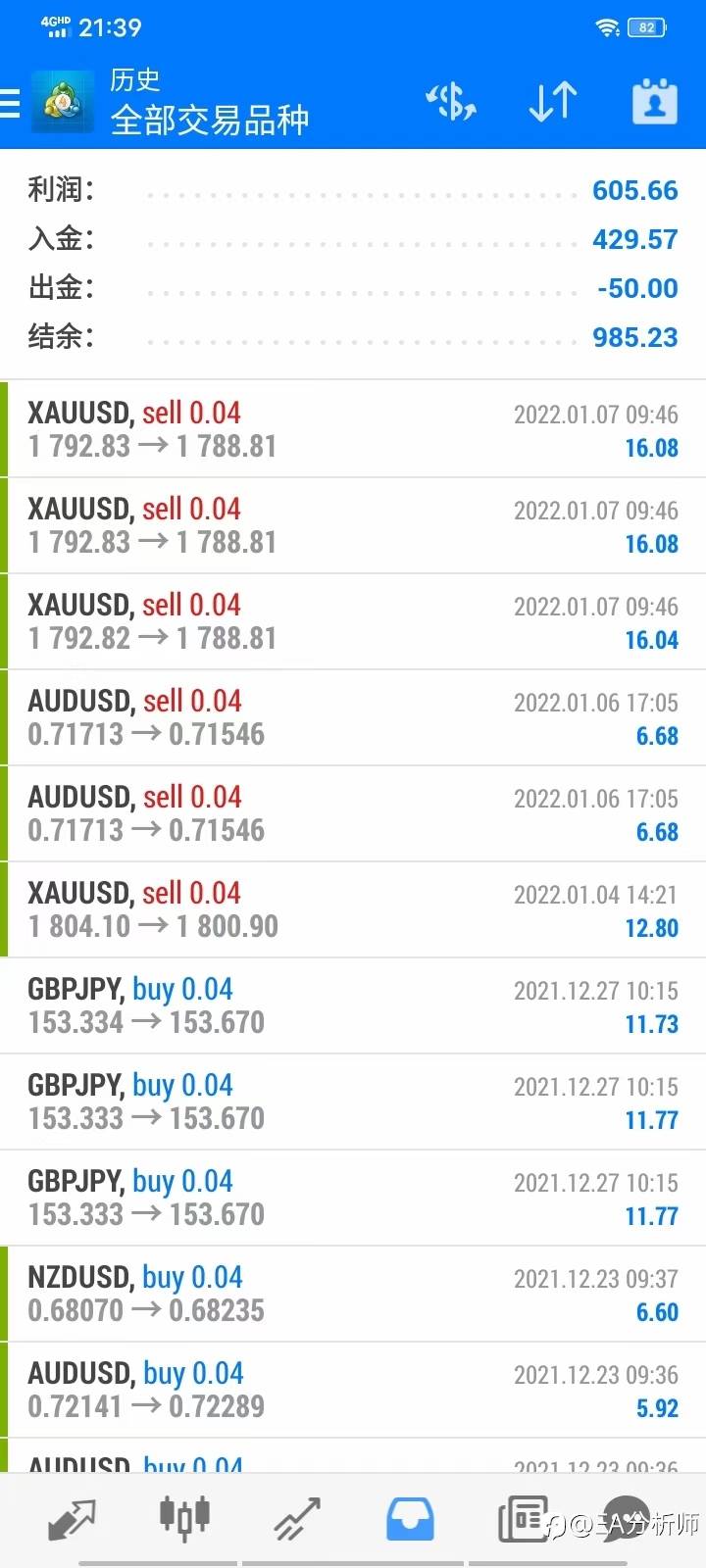Switch to the Quotes tab
The image size is (706, 1568).
[72, 1519]
